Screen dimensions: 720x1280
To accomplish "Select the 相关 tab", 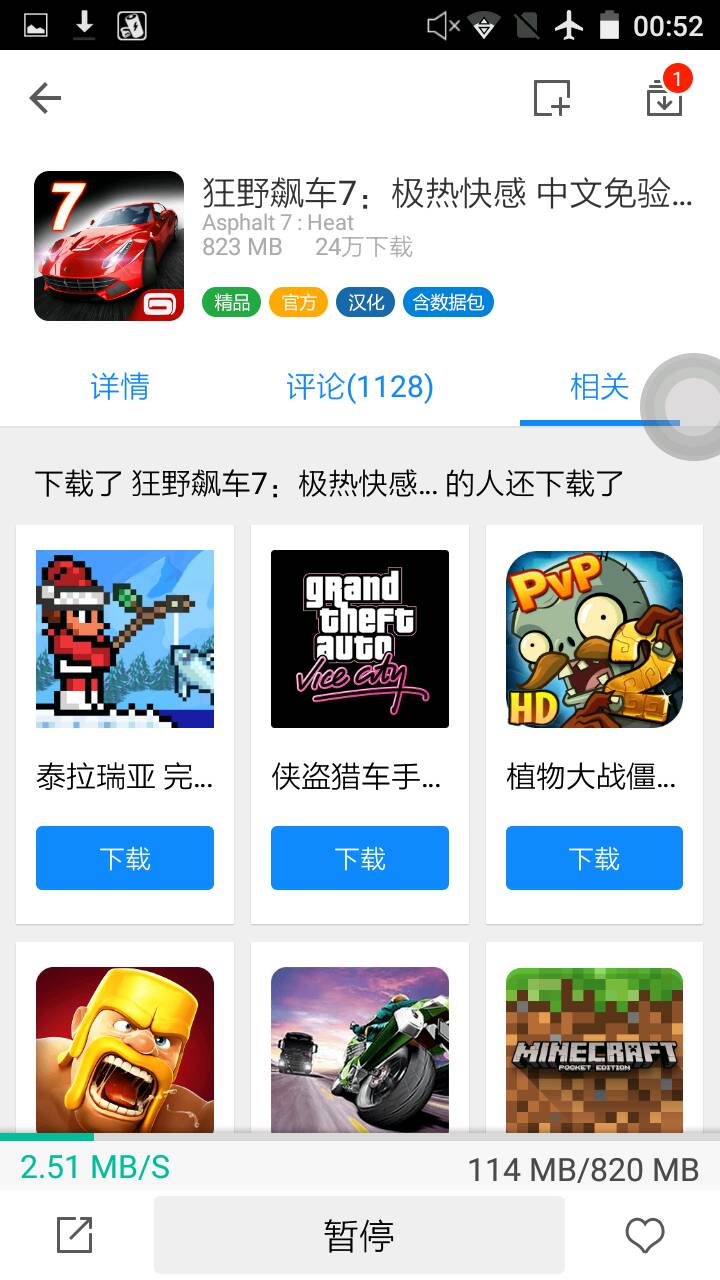I will pyautogui.click(x=599, y=386).
